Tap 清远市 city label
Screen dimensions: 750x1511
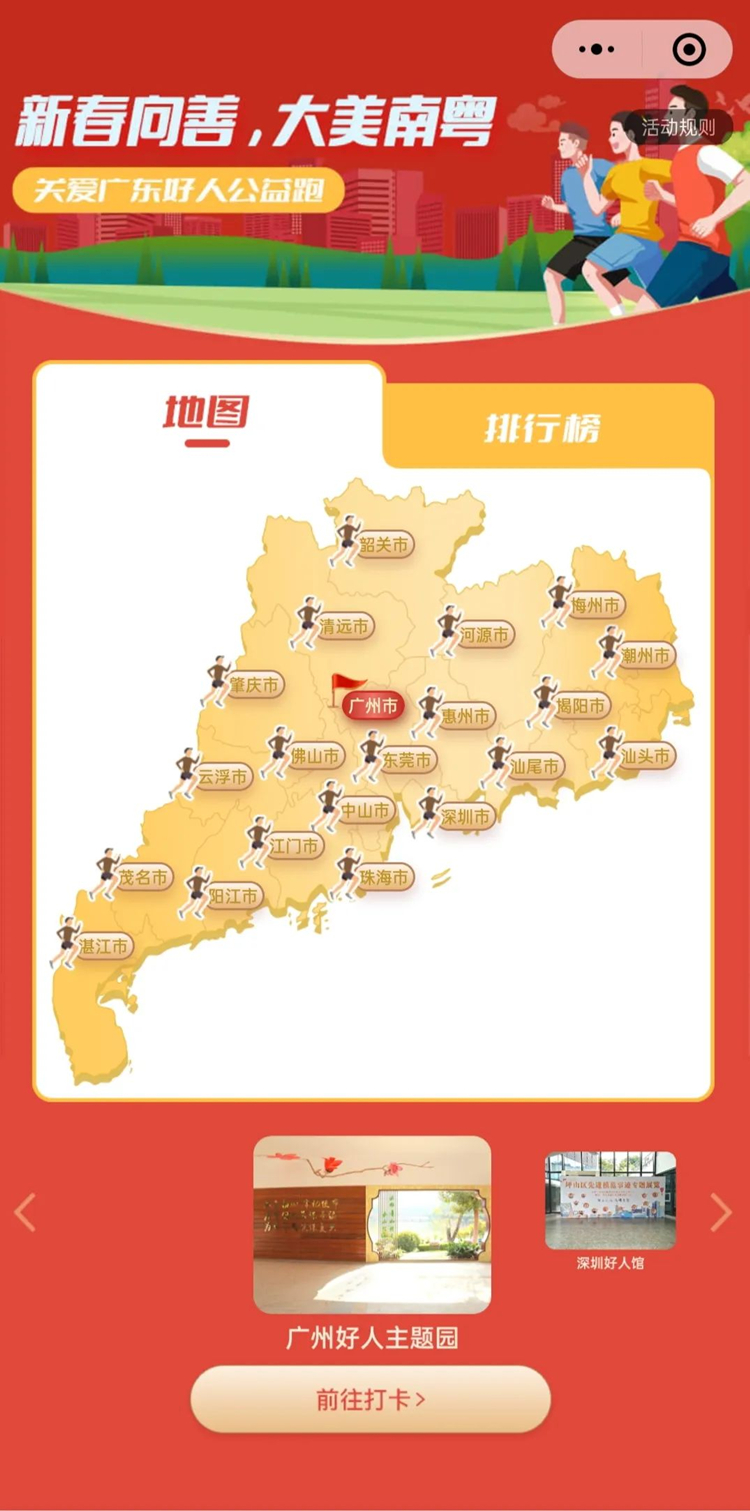[344, 627]
